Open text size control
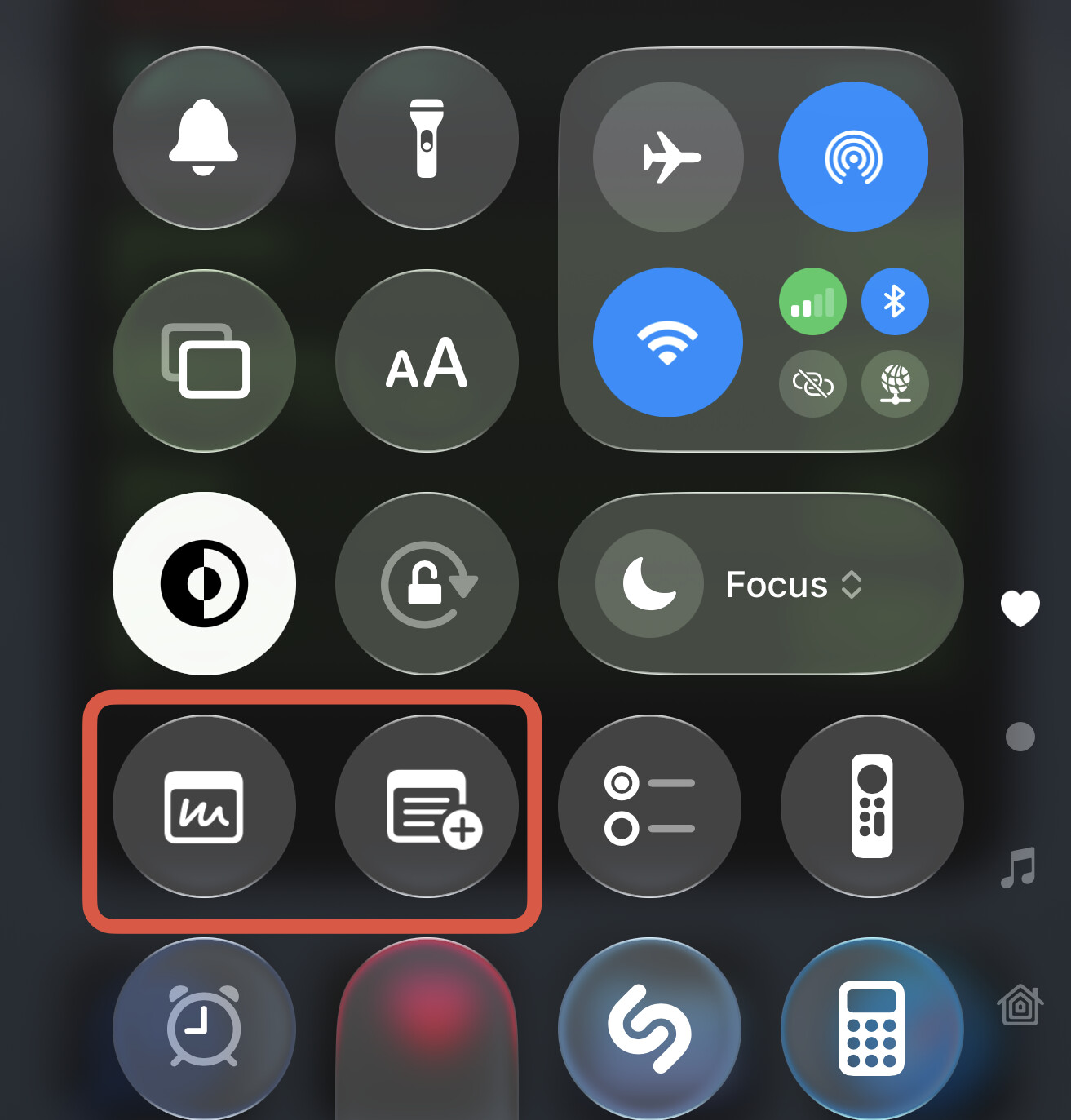The height and width of the screenshot is (1120, 1071). coord(427,361)
